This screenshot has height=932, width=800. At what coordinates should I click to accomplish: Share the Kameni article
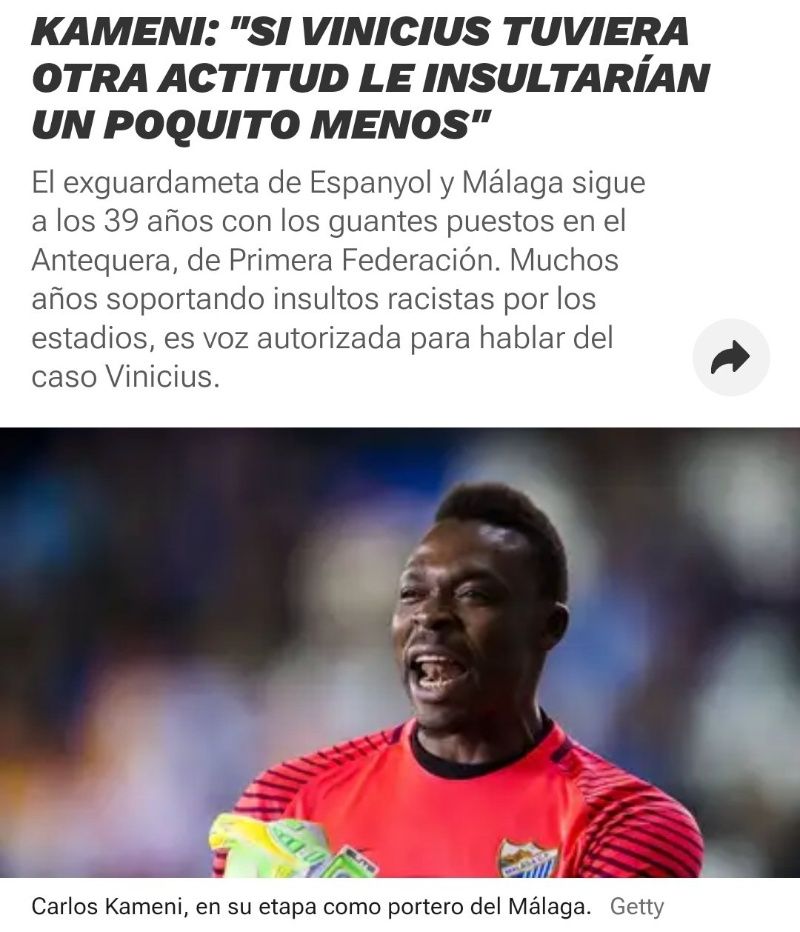(x=731, y=357)
